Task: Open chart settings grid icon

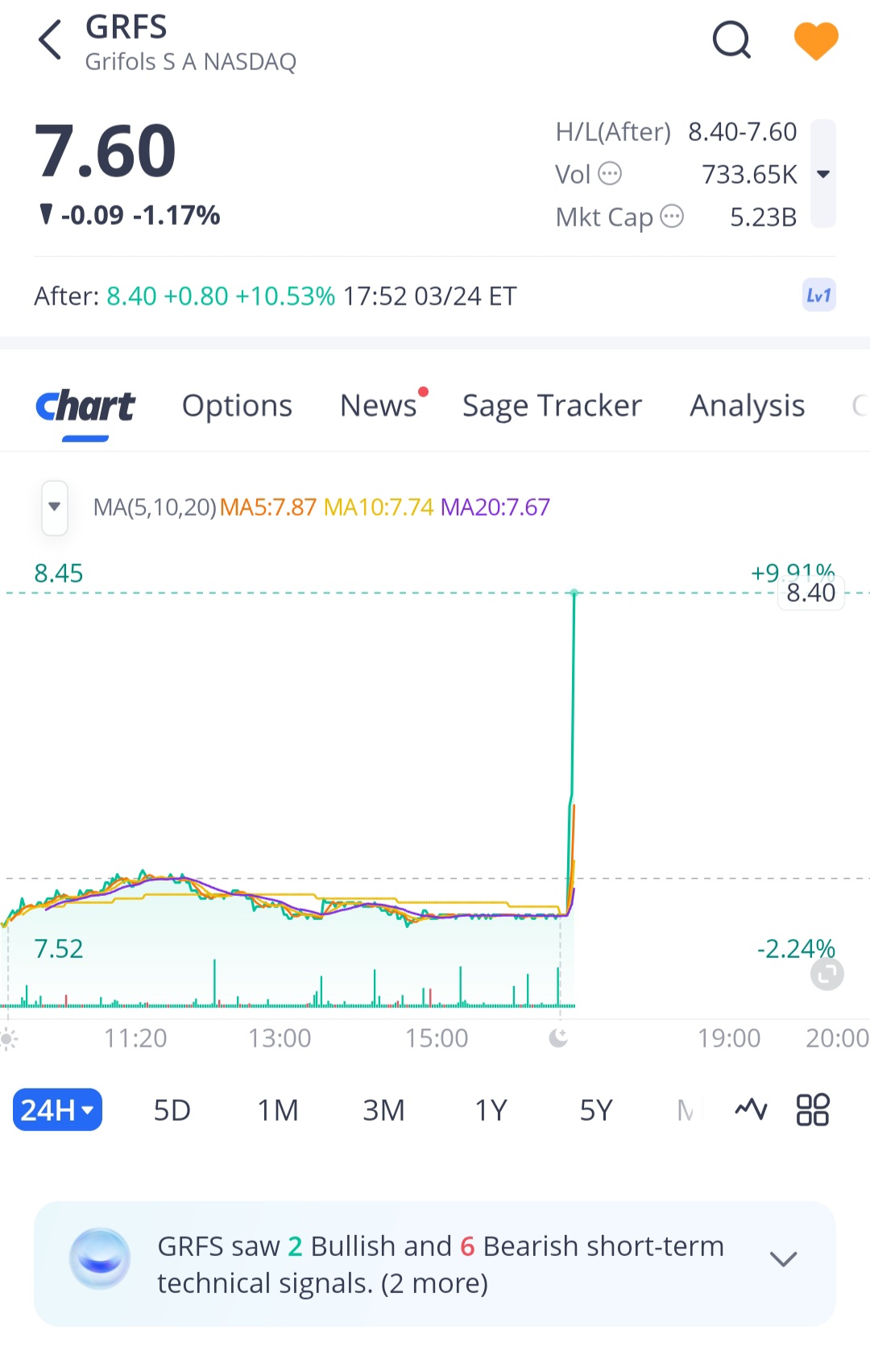Action: tap(812, 1109)
